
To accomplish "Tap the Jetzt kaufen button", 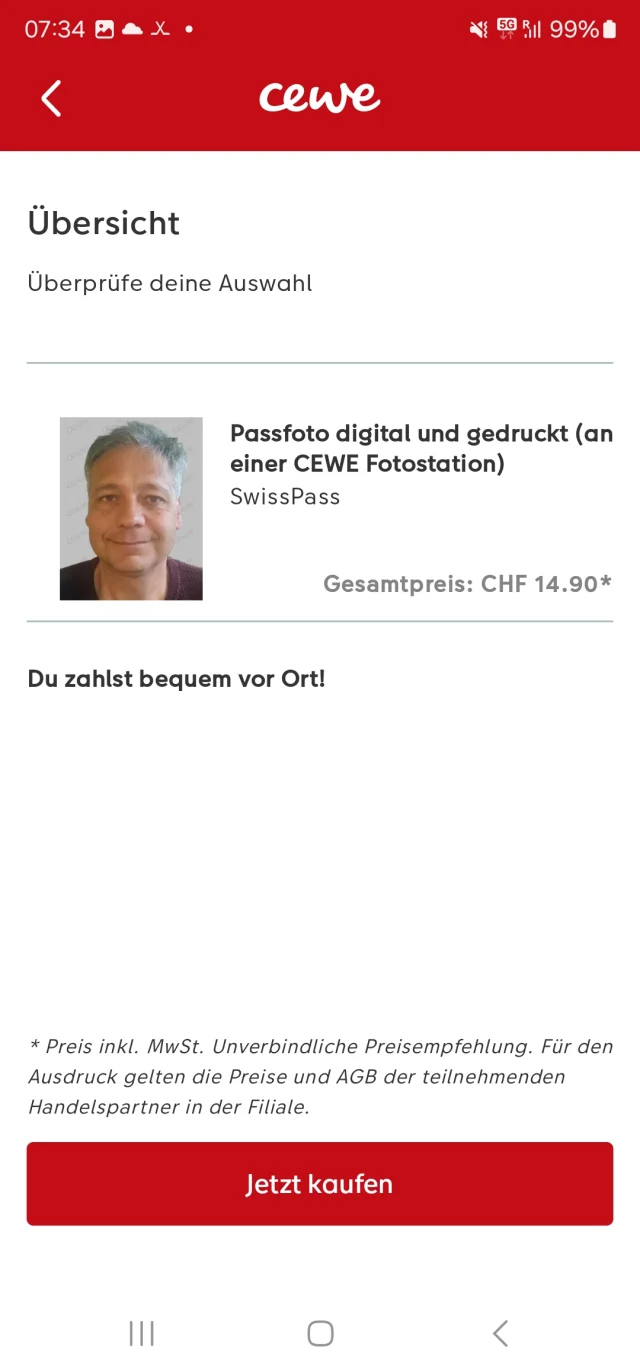I will click(319, 1184).
